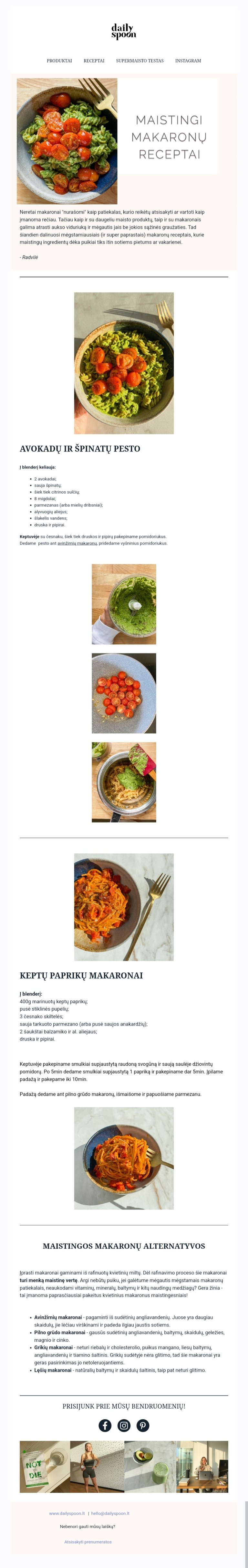248x1568 pixels.
Task: Open SUPERMAISTO TESTAS link
Action: [139, 61]
